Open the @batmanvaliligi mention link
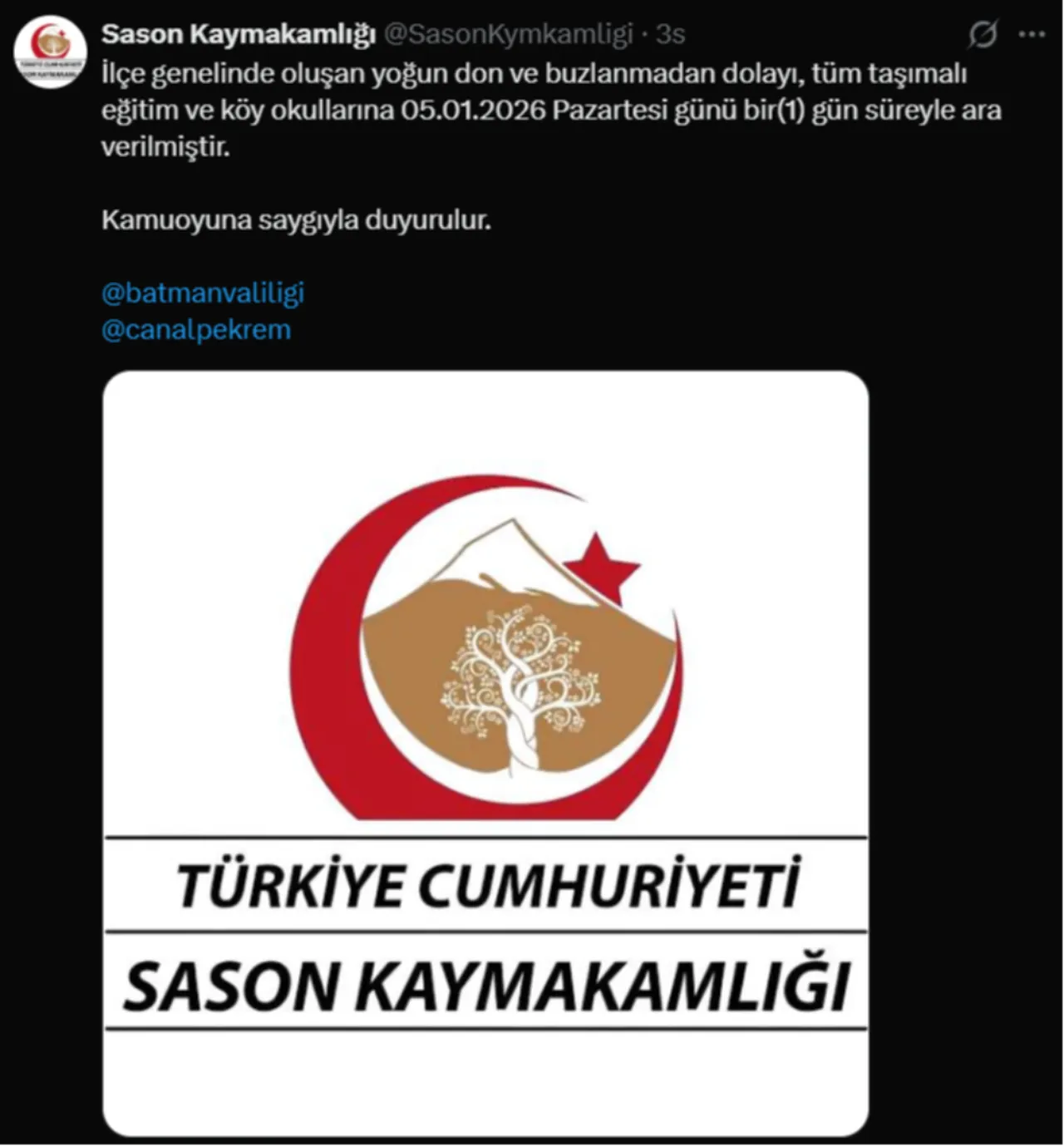This screenshot has height=1146, width=1064. [203, 293]
